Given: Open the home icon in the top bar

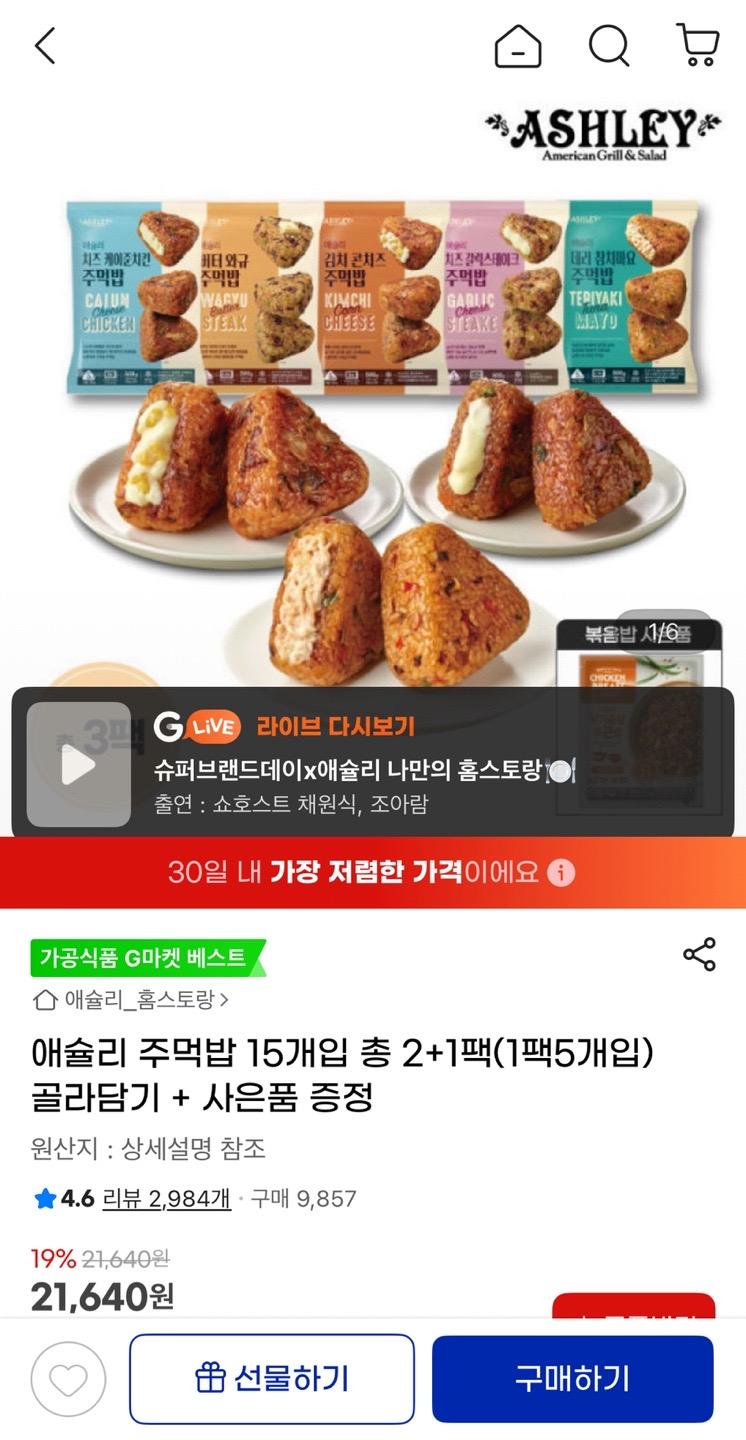Looking at the screenshot, I should tap(518, 46).
